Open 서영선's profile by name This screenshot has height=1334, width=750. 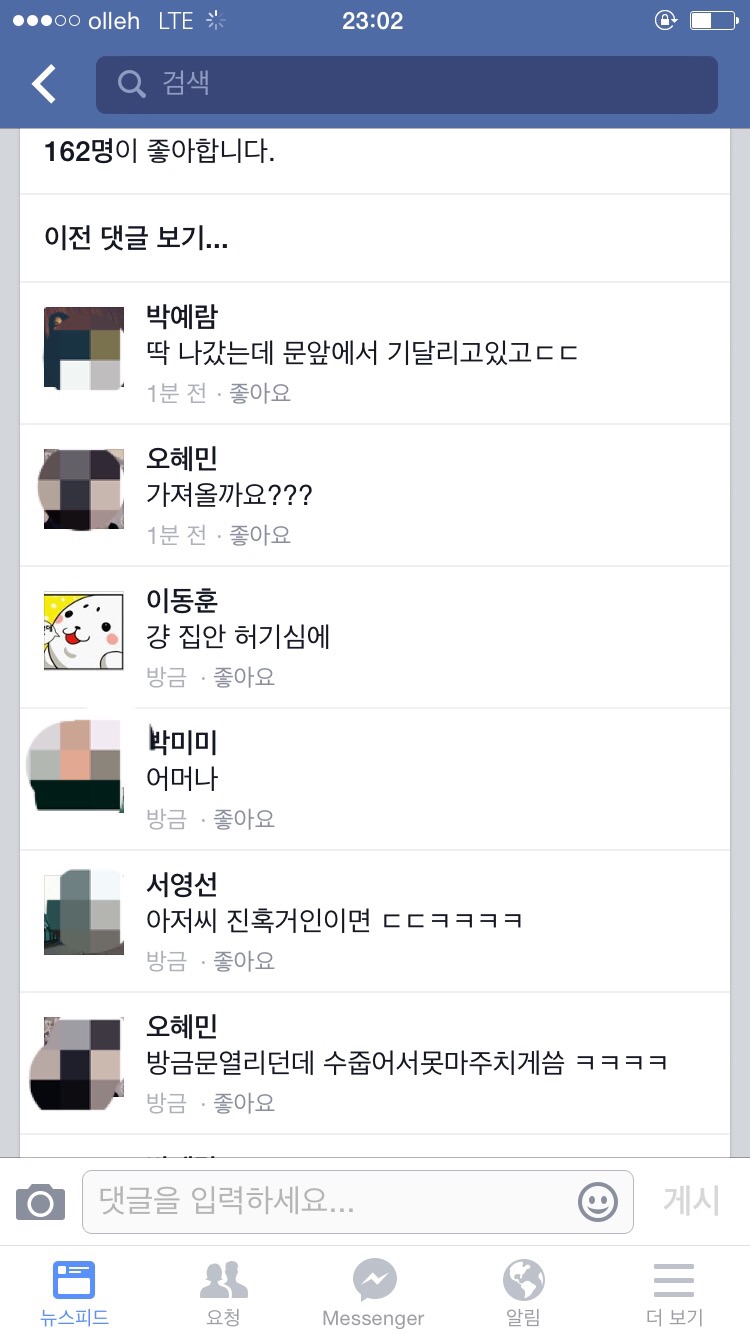coord(182,884)
